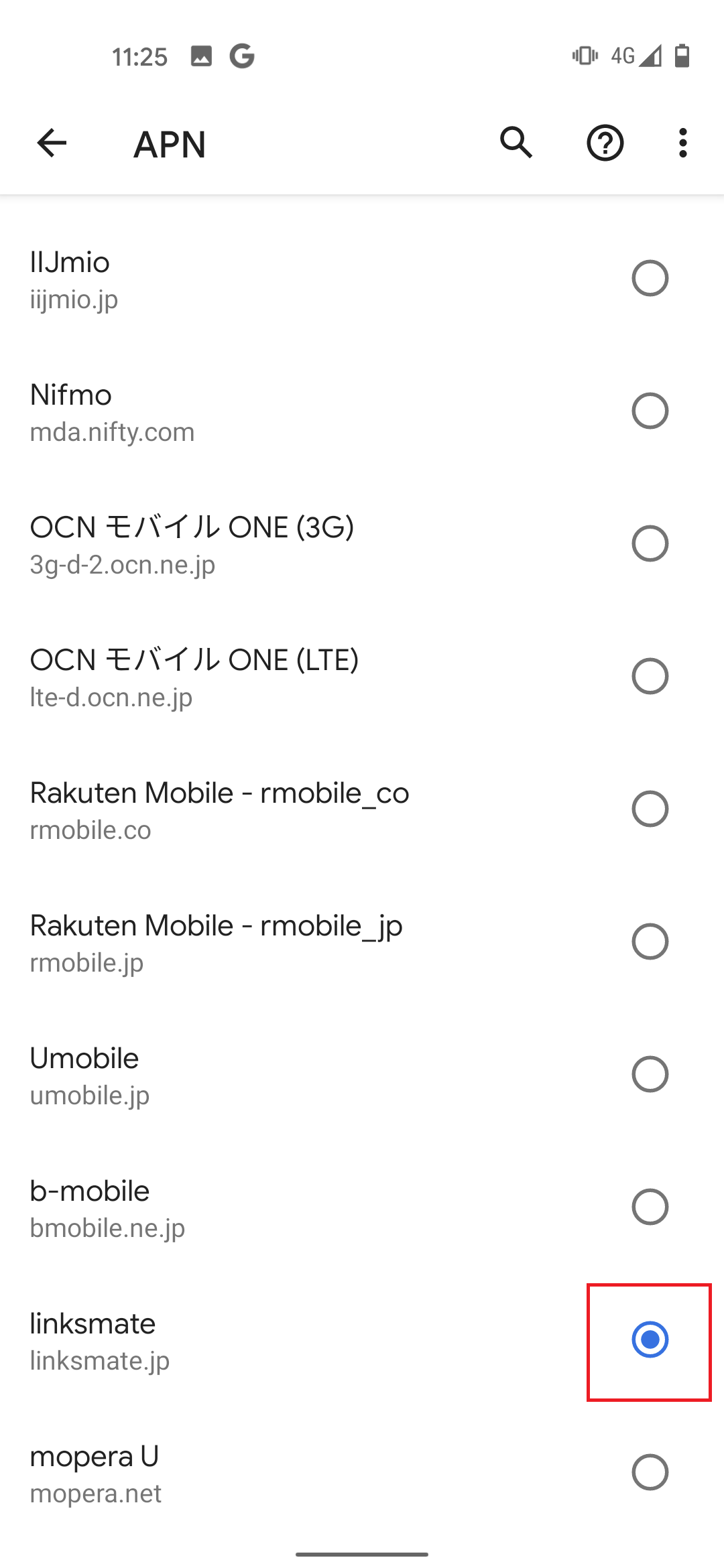The image size is (724, 1568).
Task: Select OCN モバイル ONE (3G) radio button
Action: click(x=650, y=543)
